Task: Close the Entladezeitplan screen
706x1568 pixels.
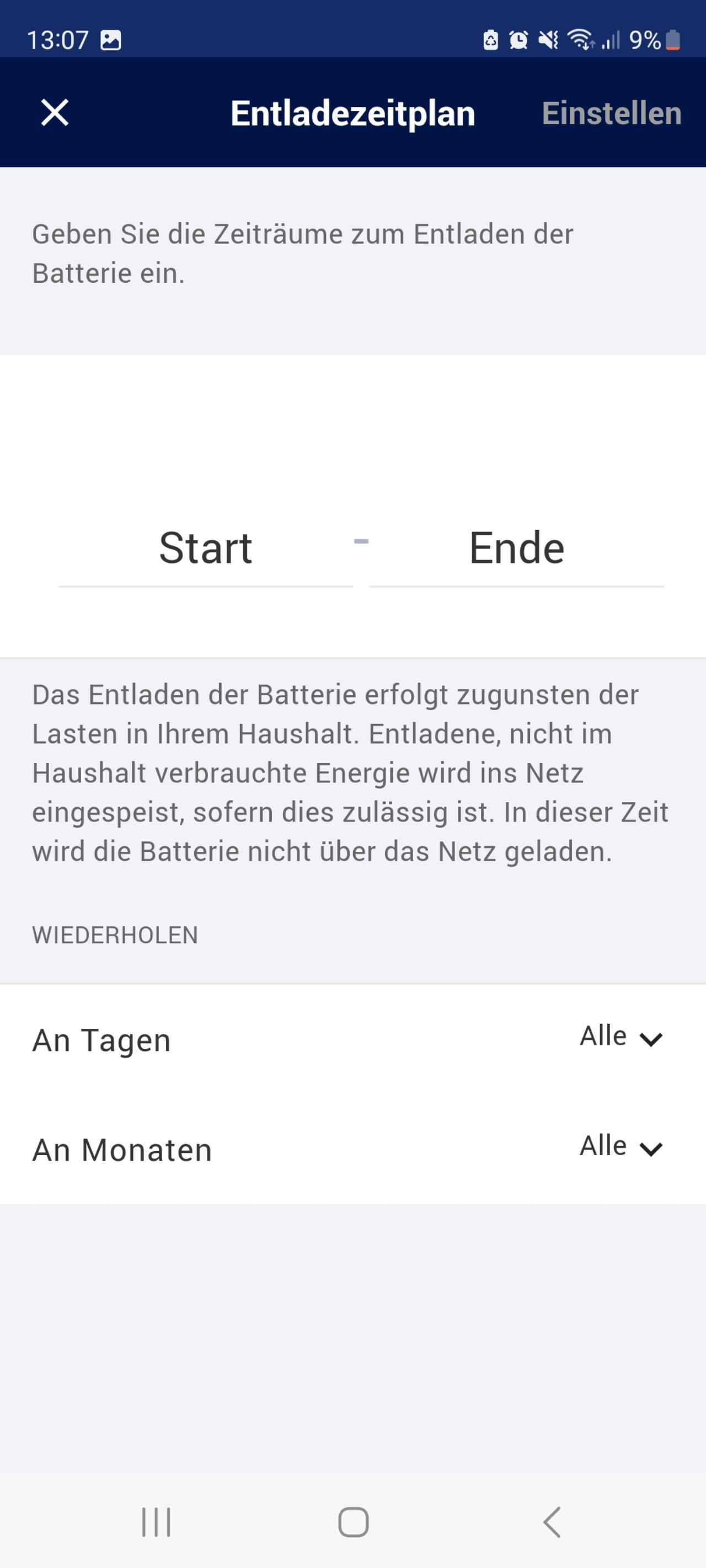Action: coord(55,112)
